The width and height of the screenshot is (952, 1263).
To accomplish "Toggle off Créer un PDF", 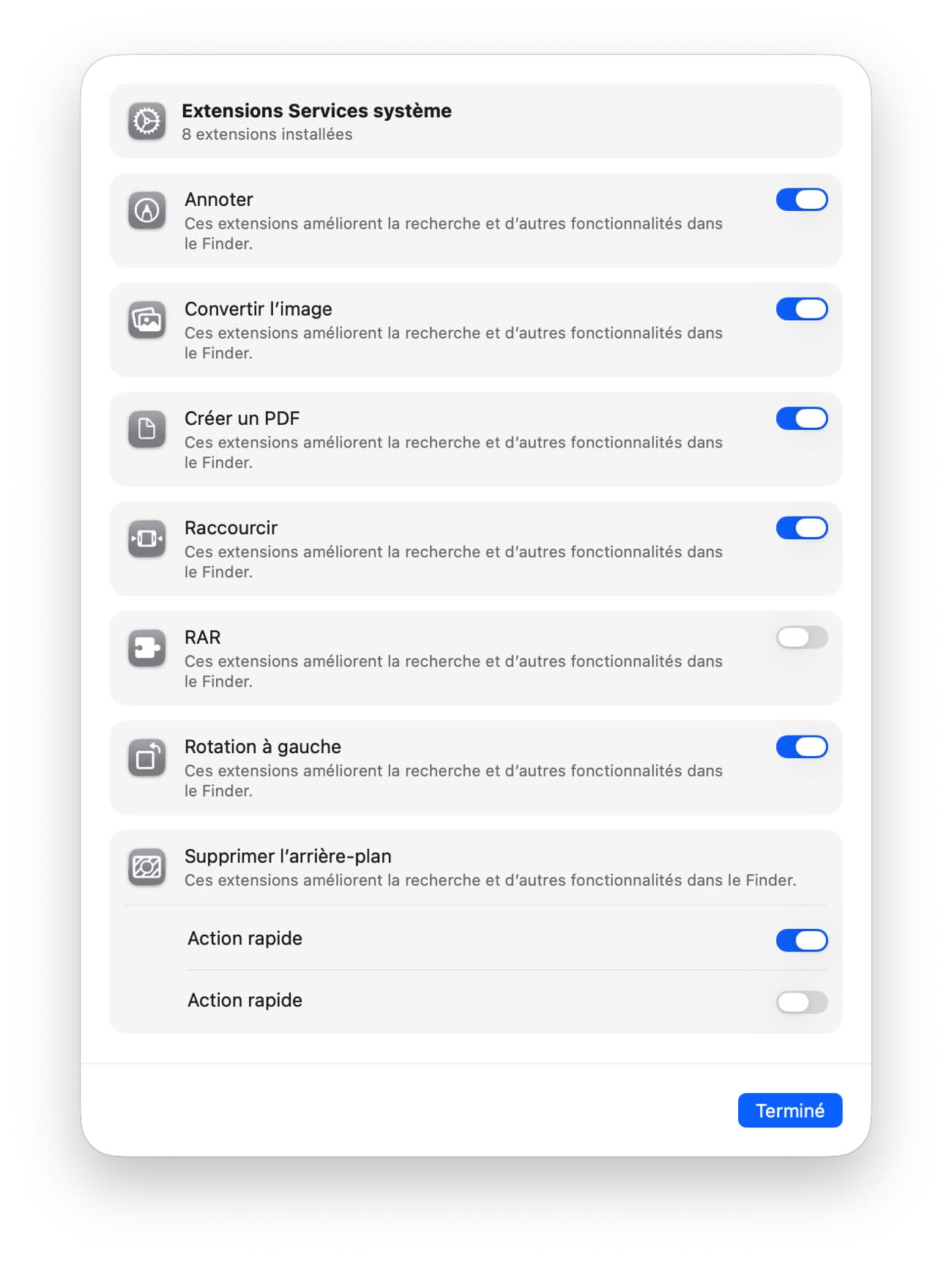I will (x=801, y=418).
